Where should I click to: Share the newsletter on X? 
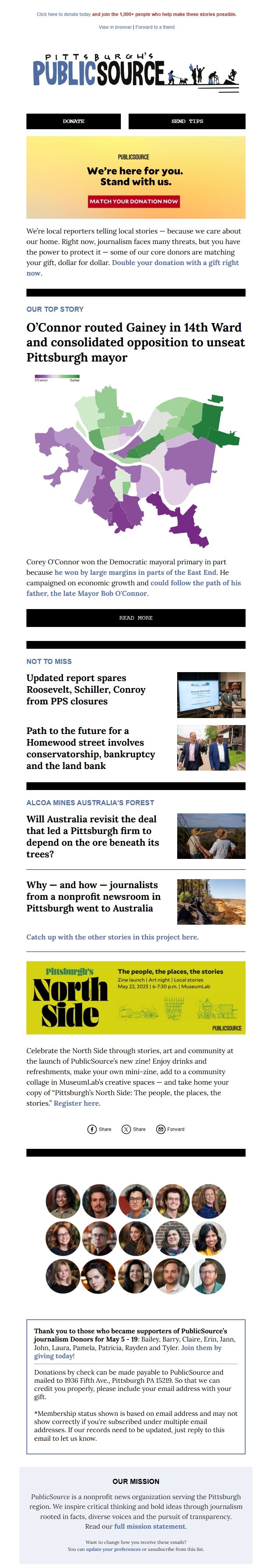(x=134, y=1129)
